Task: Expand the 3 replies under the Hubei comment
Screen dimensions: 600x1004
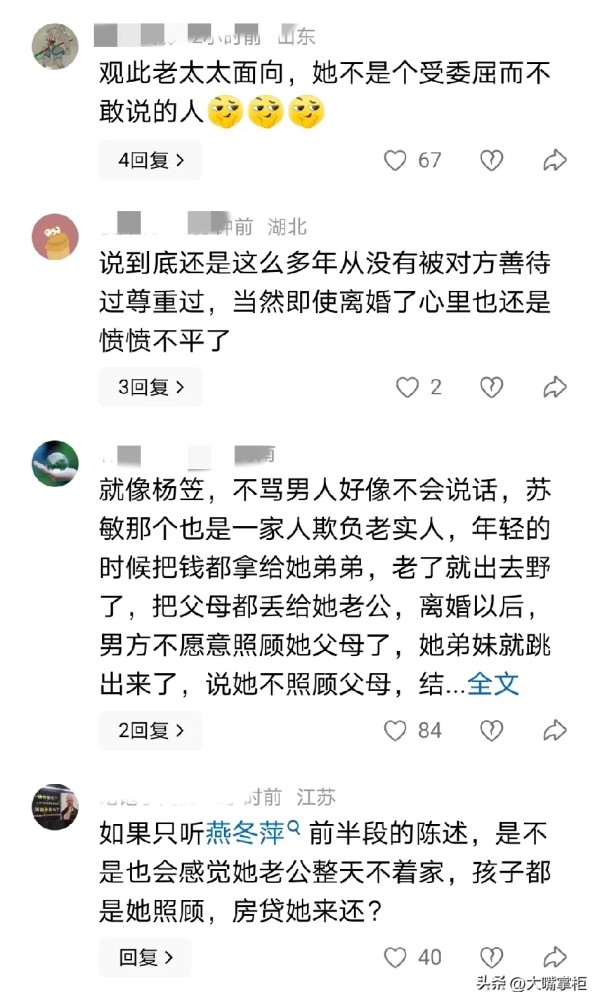Action: (x=150, y=387)
